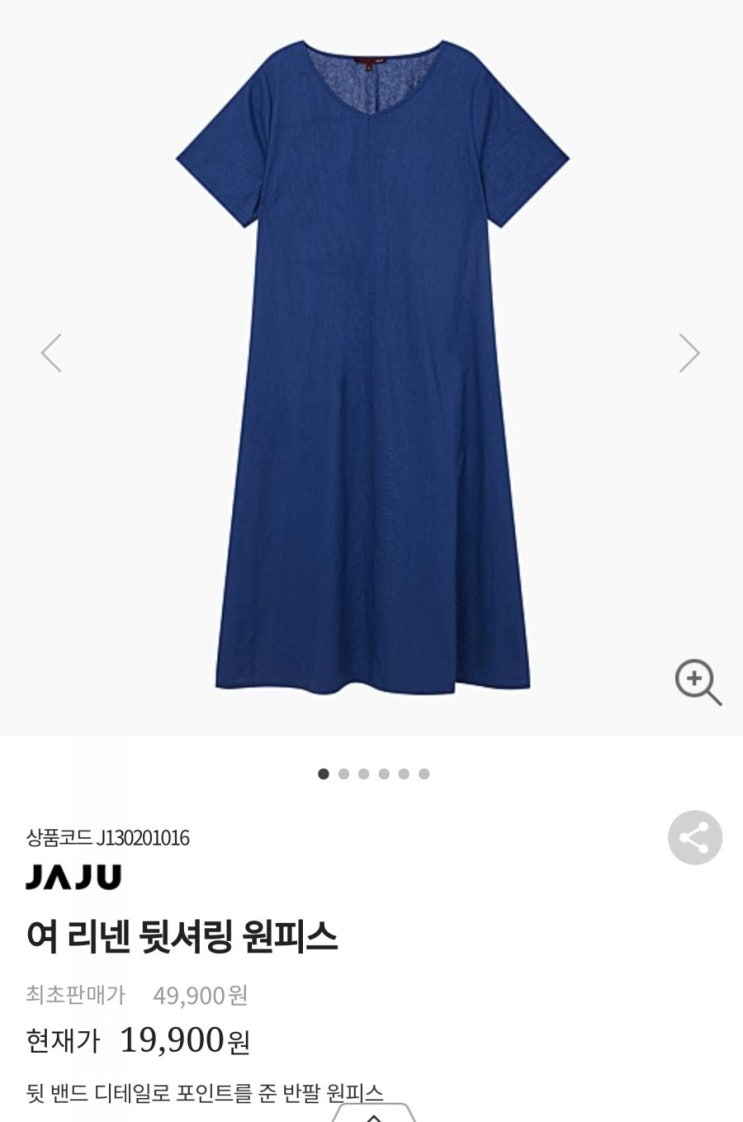Show the previous product image

pyautogui.click(x=51, y=353)
